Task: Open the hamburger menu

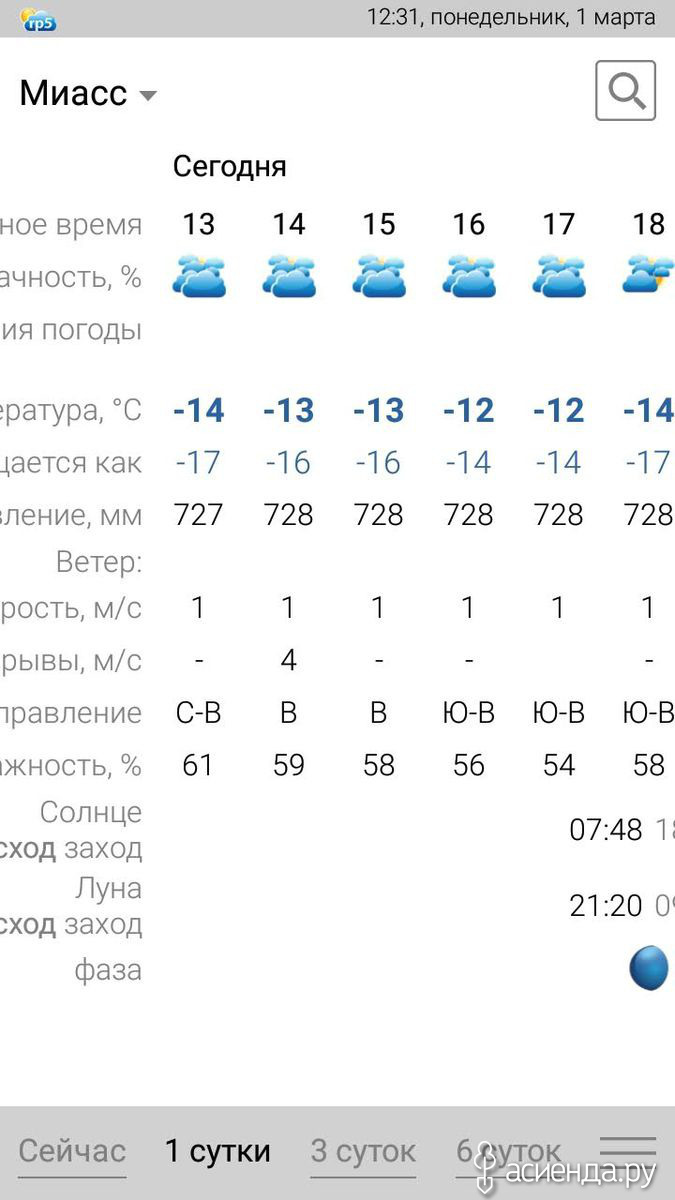Action: point(628,1150)
